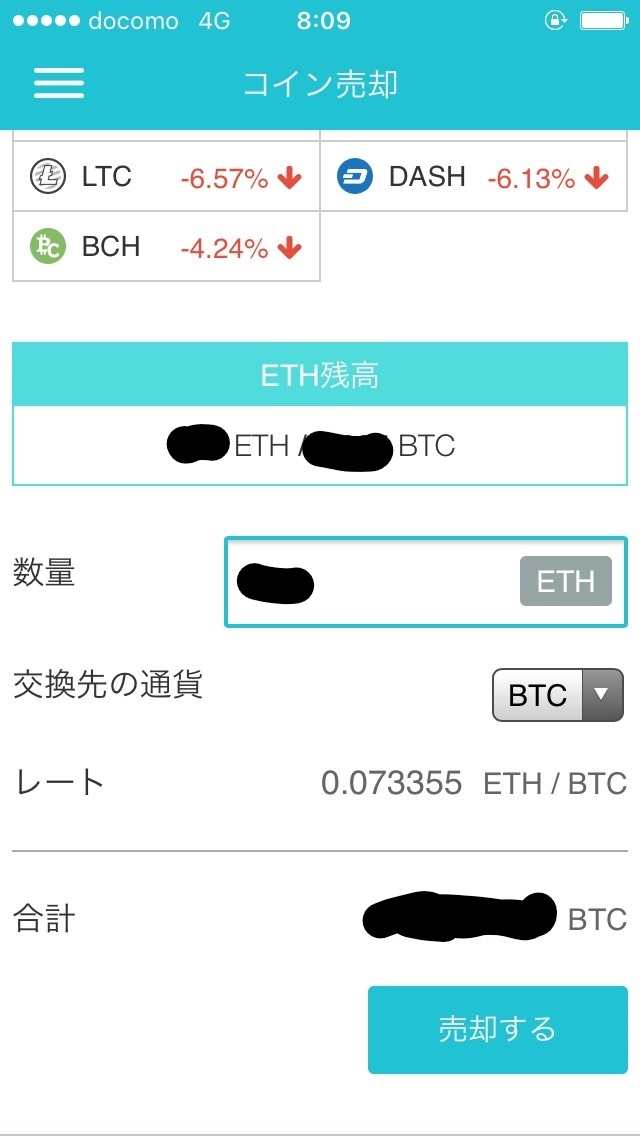The height and width of the screenshot is (1136, 640).
Task: Select the LTC coin cell
Action: pos(167,176)
